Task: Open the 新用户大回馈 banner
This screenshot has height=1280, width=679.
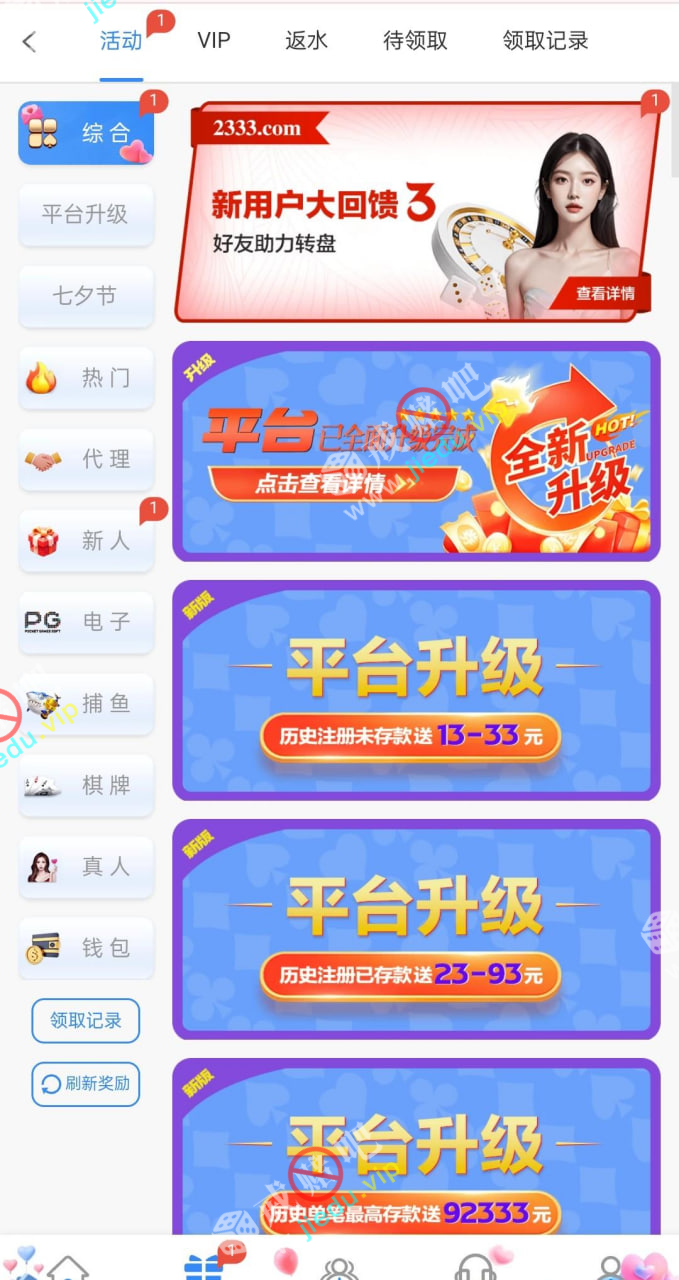Action: (x=416, y=211)
